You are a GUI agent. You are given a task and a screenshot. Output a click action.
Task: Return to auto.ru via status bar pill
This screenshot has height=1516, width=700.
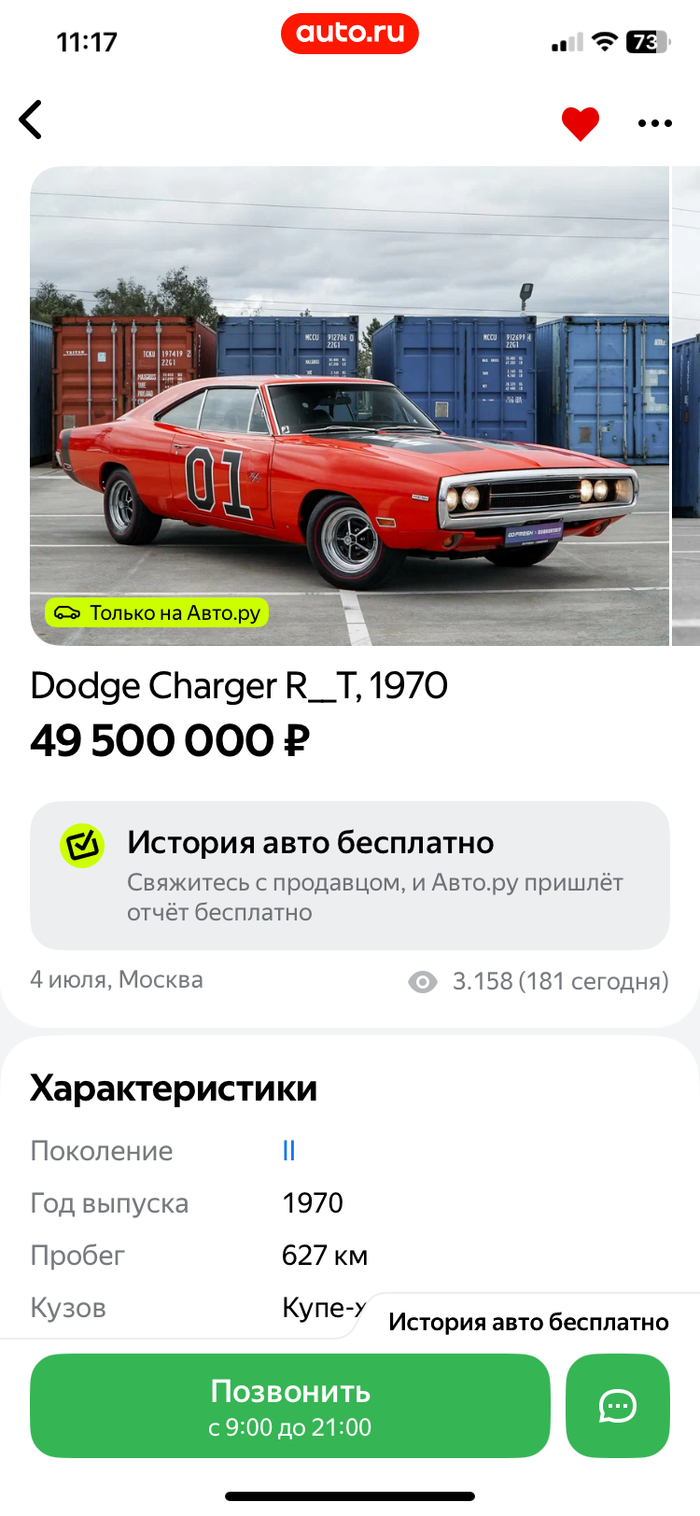(x=349, y=34)
